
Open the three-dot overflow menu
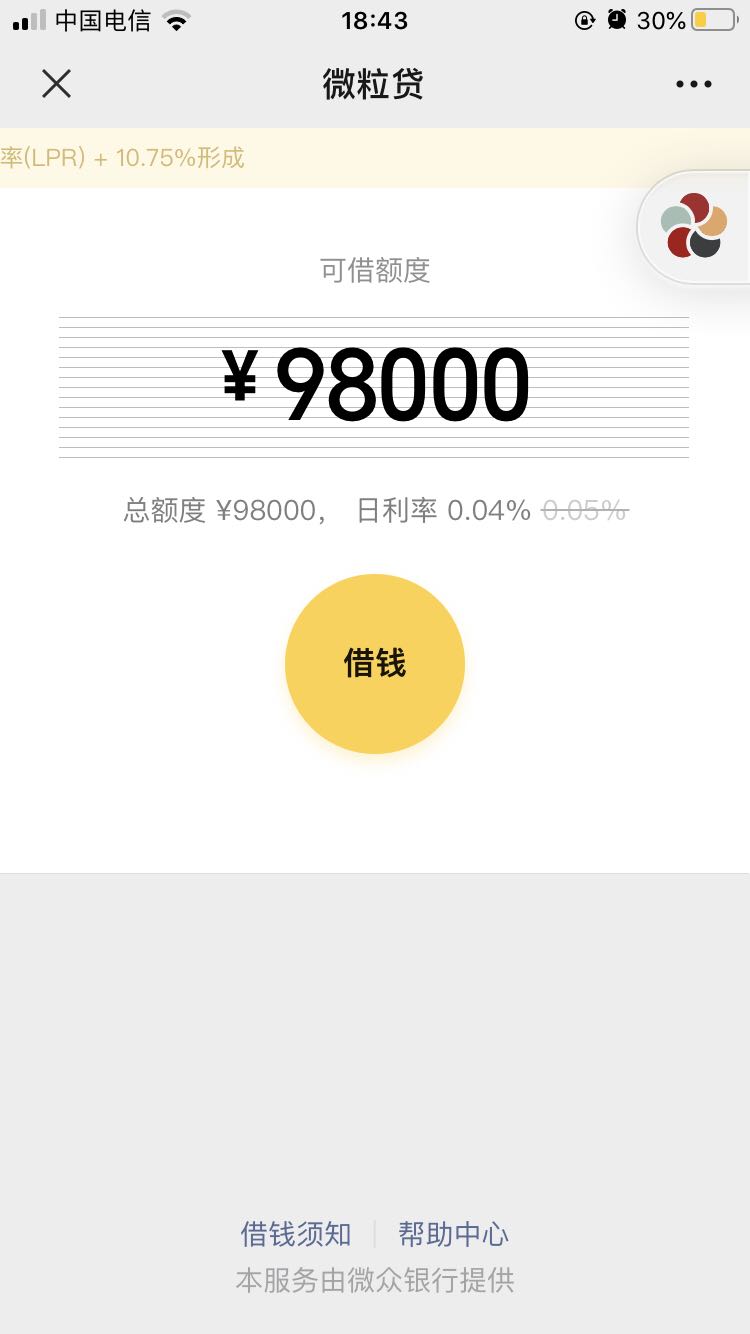(693, 84)
